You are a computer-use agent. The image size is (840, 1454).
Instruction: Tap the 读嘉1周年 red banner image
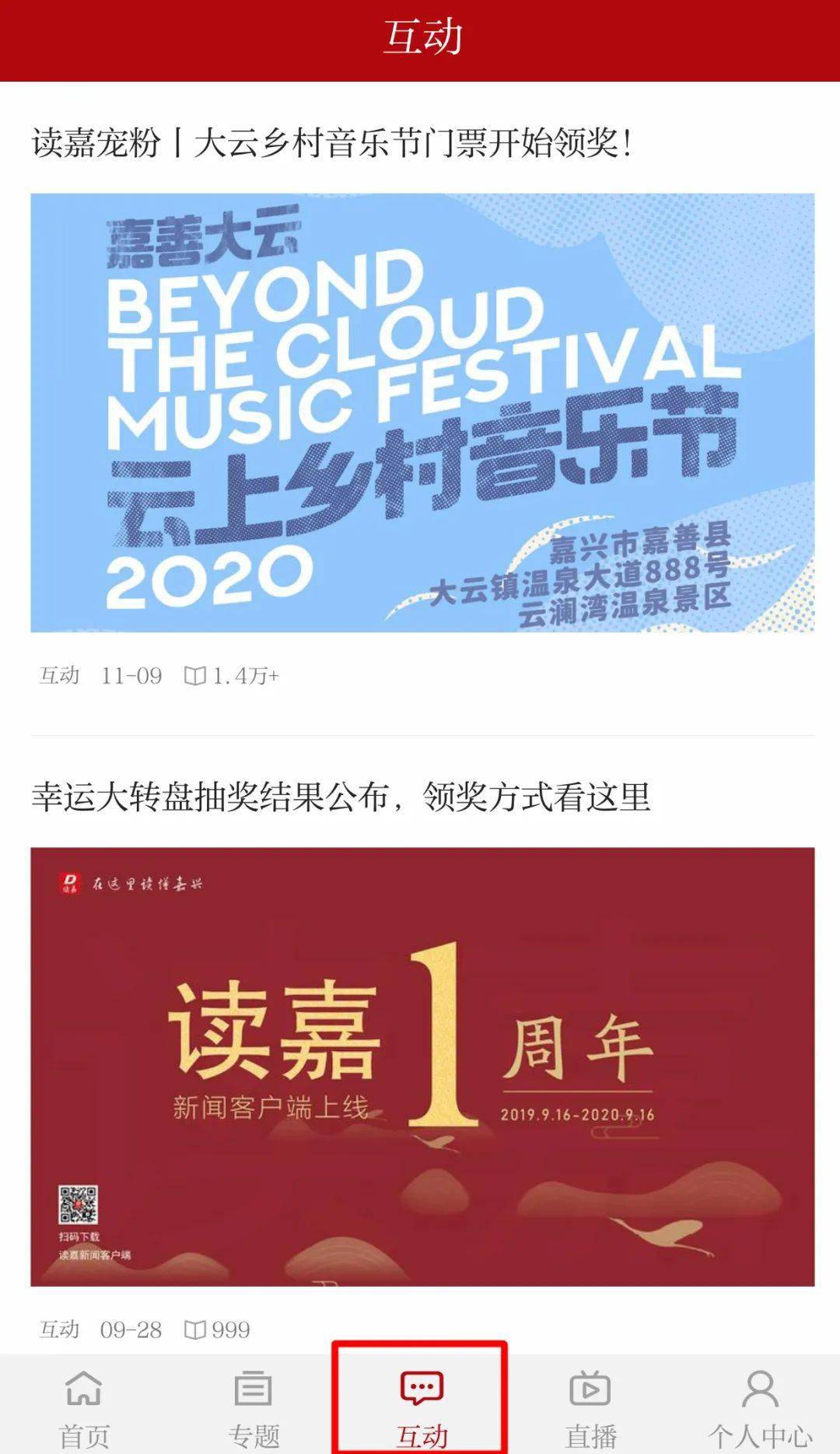point(422,1067)
